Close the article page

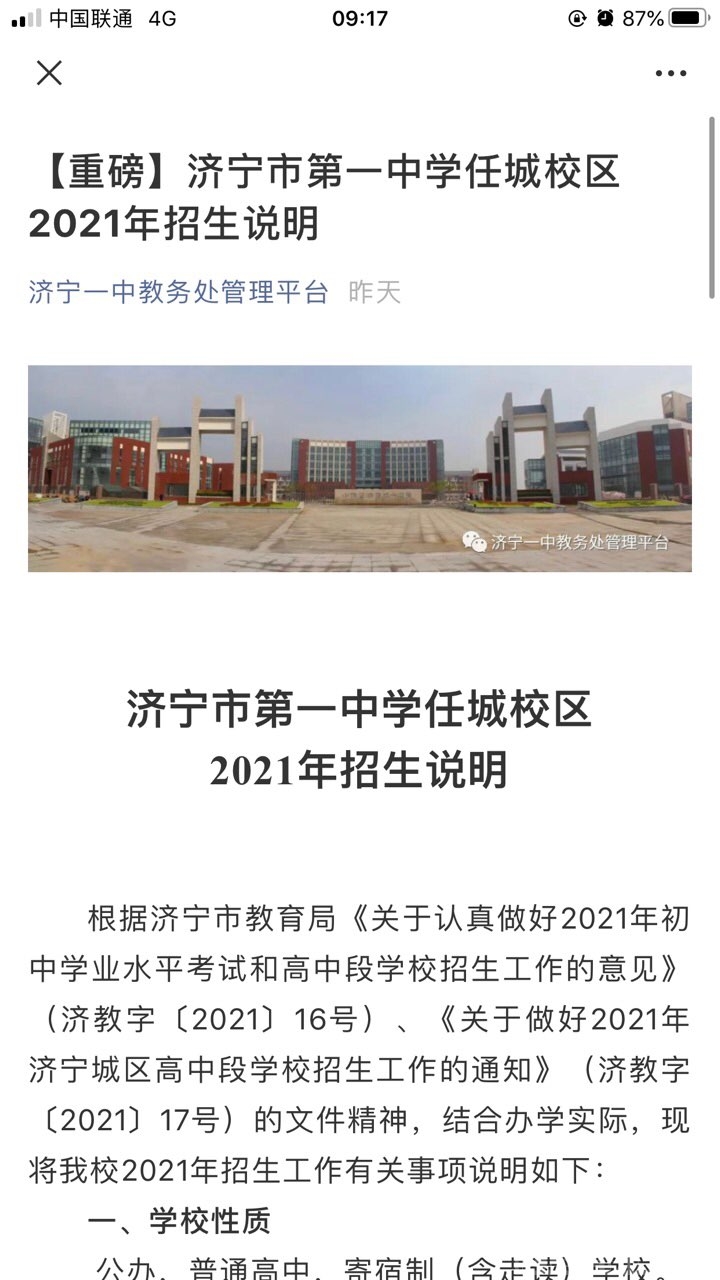[x=49, y=73]
